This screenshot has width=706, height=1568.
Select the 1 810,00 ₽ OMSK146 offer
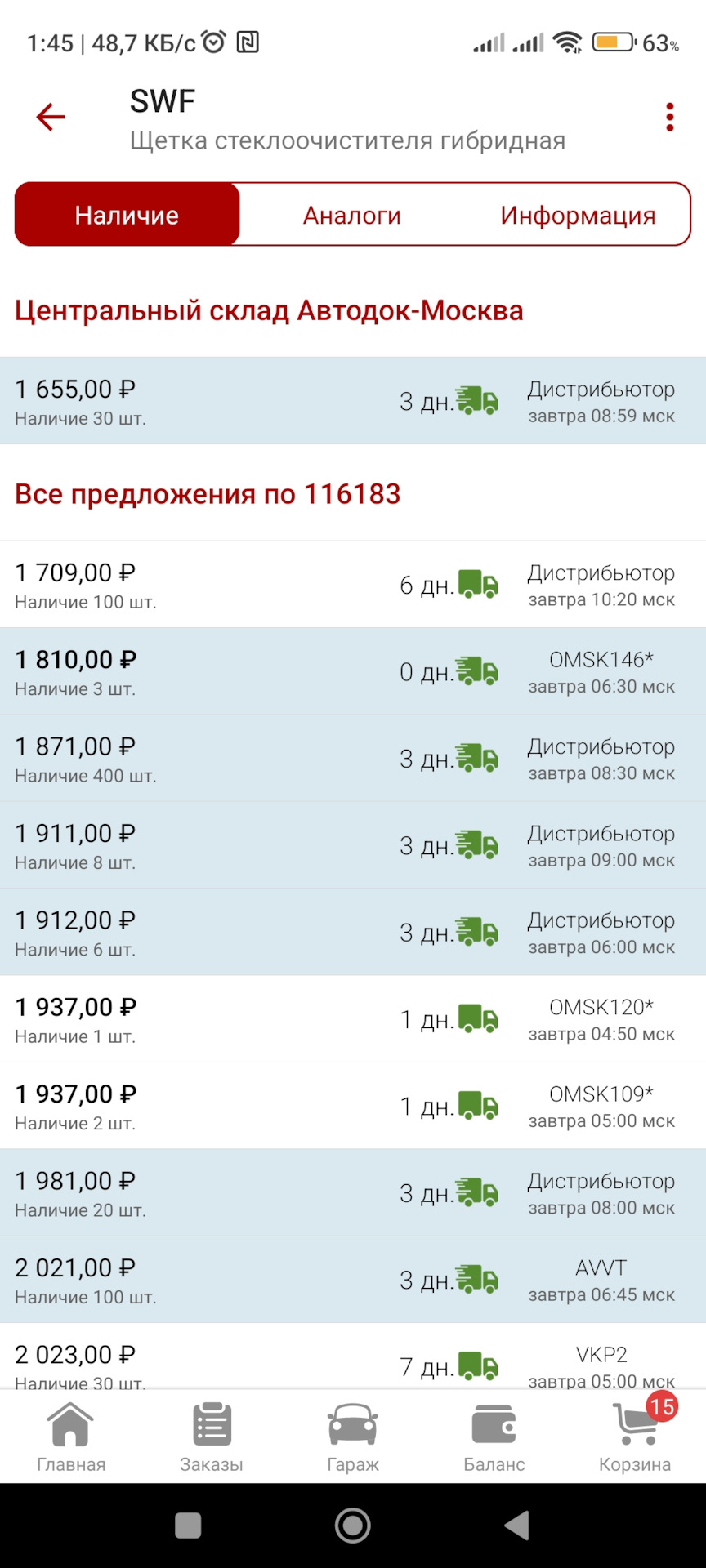353,671
